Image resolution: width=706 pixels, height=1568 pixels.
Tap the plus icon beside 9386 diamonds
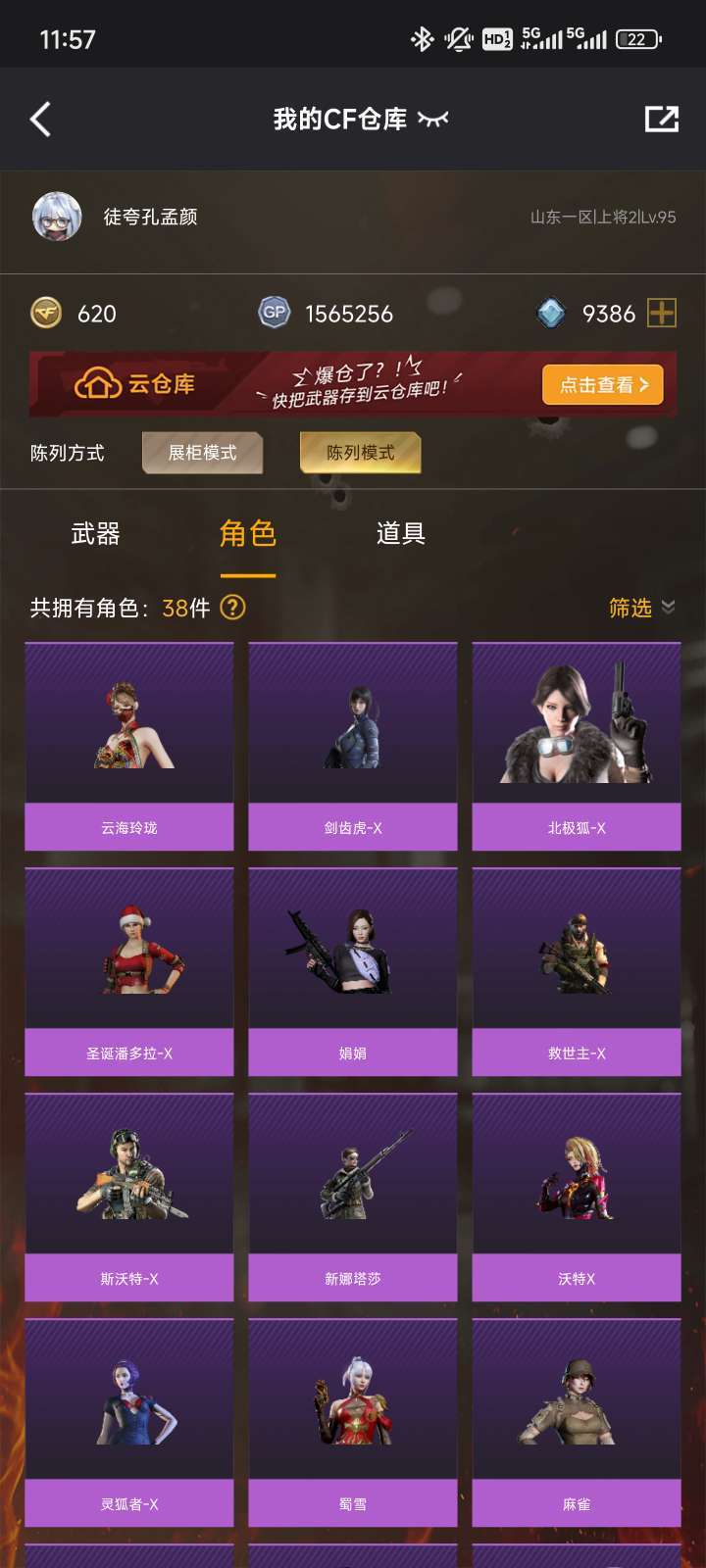[662, 314]
